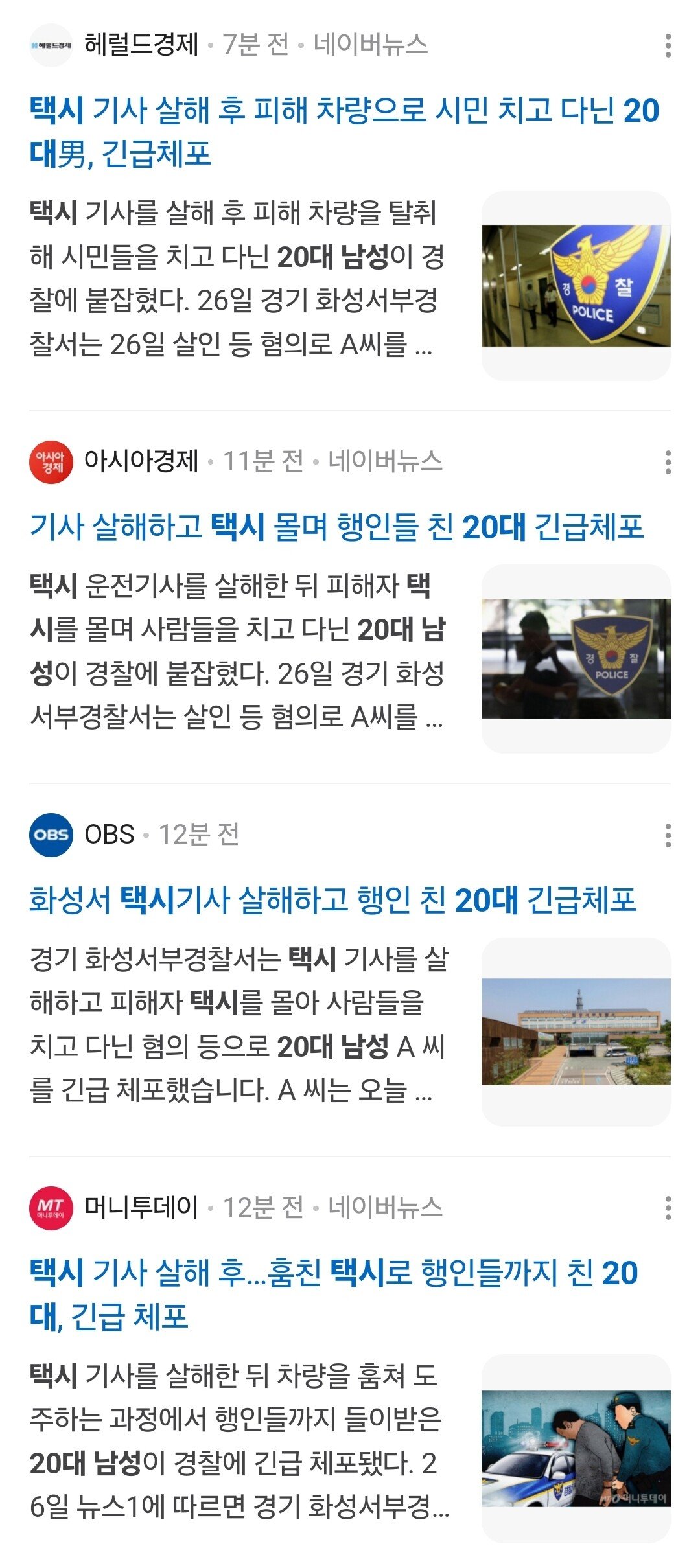700x1568 pixels.
Task: Open the 헤럴드경제 publisher name
Action: pos(141,45)
